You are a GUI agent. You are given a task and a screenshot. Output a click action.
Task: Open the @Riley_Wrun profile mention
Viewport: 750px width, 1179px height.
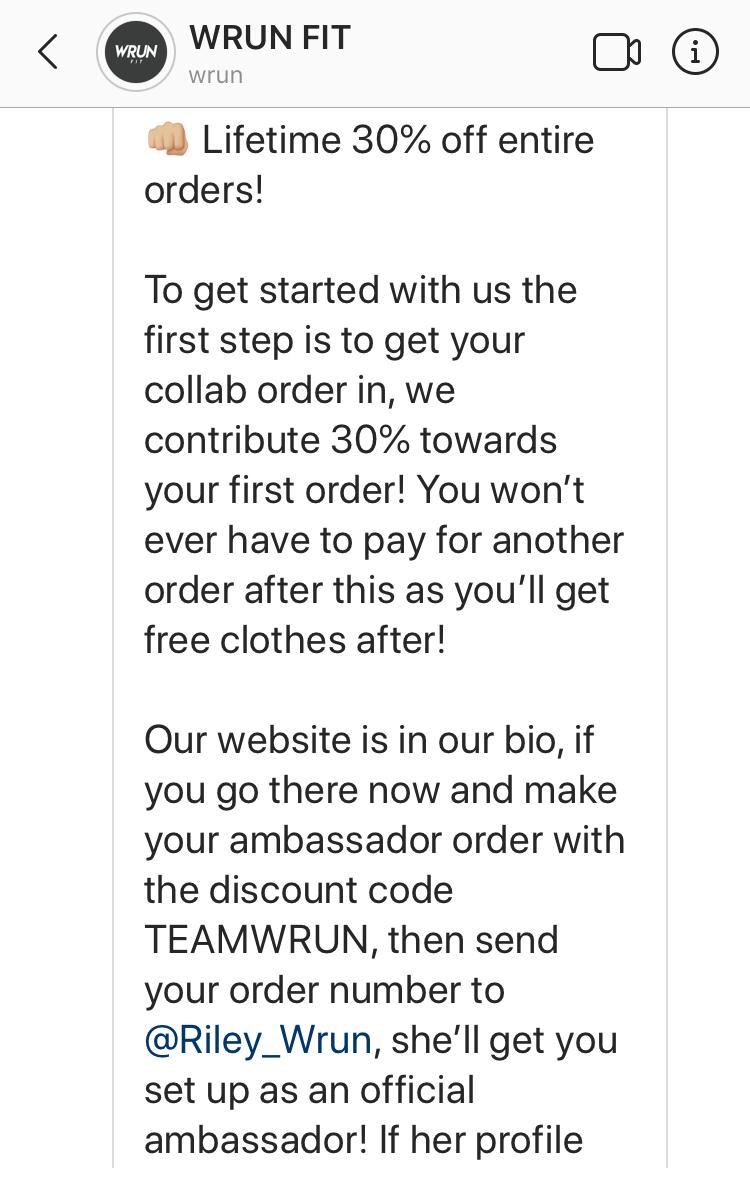[258, 1040]
